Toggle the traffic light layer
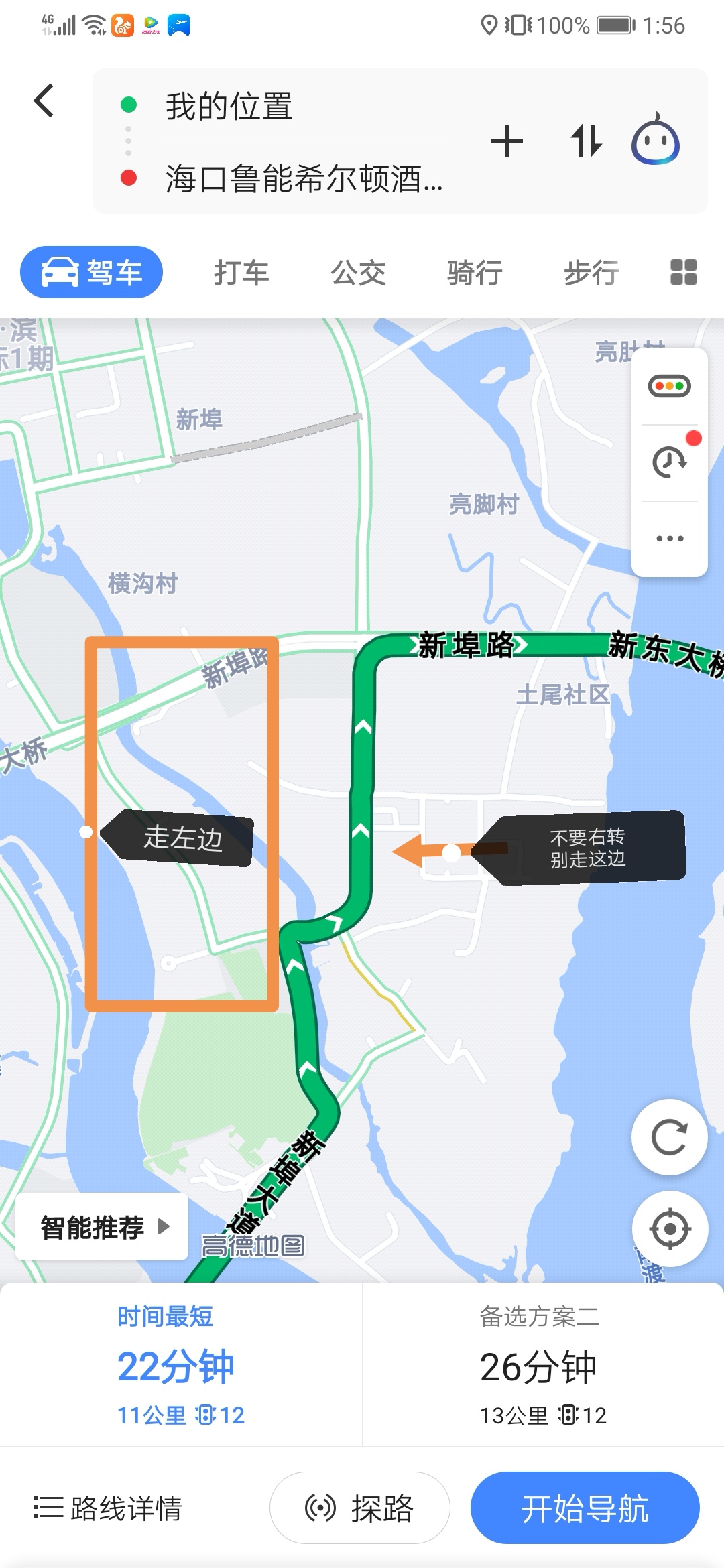 [669, 386]
